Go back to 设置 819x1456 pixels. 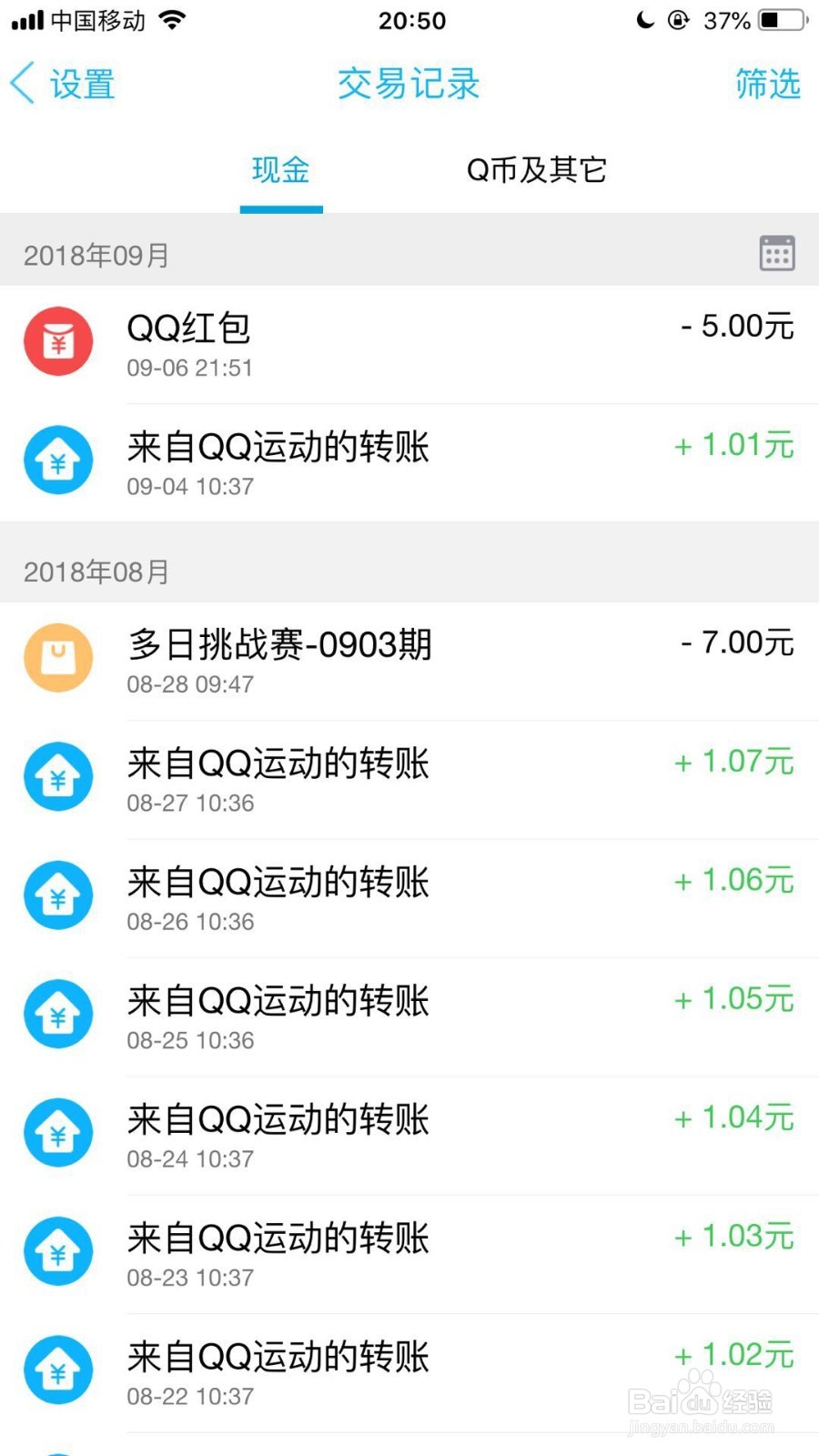pyautogui.click(x=62, y=84)
